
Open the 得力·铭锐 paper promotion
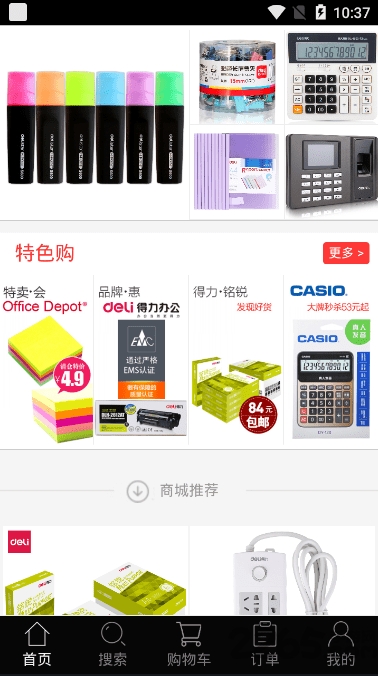(236, 360)
